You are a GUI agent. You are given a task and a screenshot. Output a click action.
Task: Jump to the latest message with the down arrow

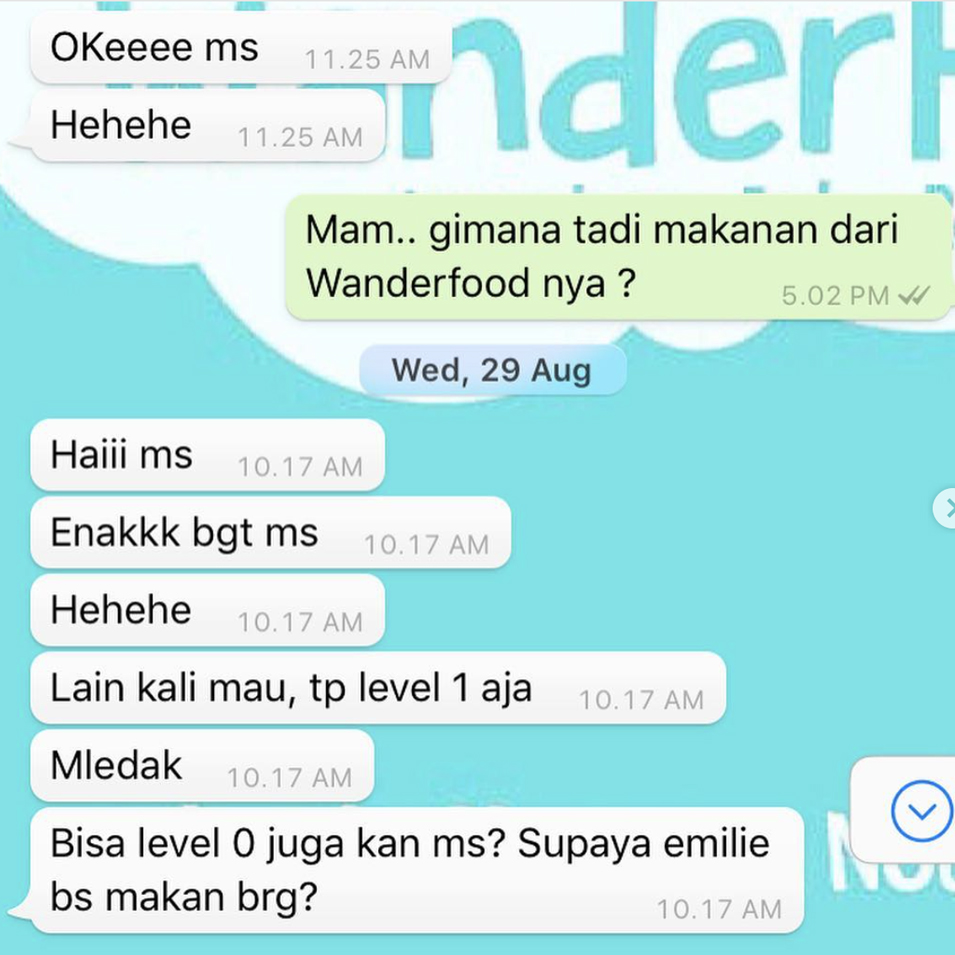pos(920,810)
